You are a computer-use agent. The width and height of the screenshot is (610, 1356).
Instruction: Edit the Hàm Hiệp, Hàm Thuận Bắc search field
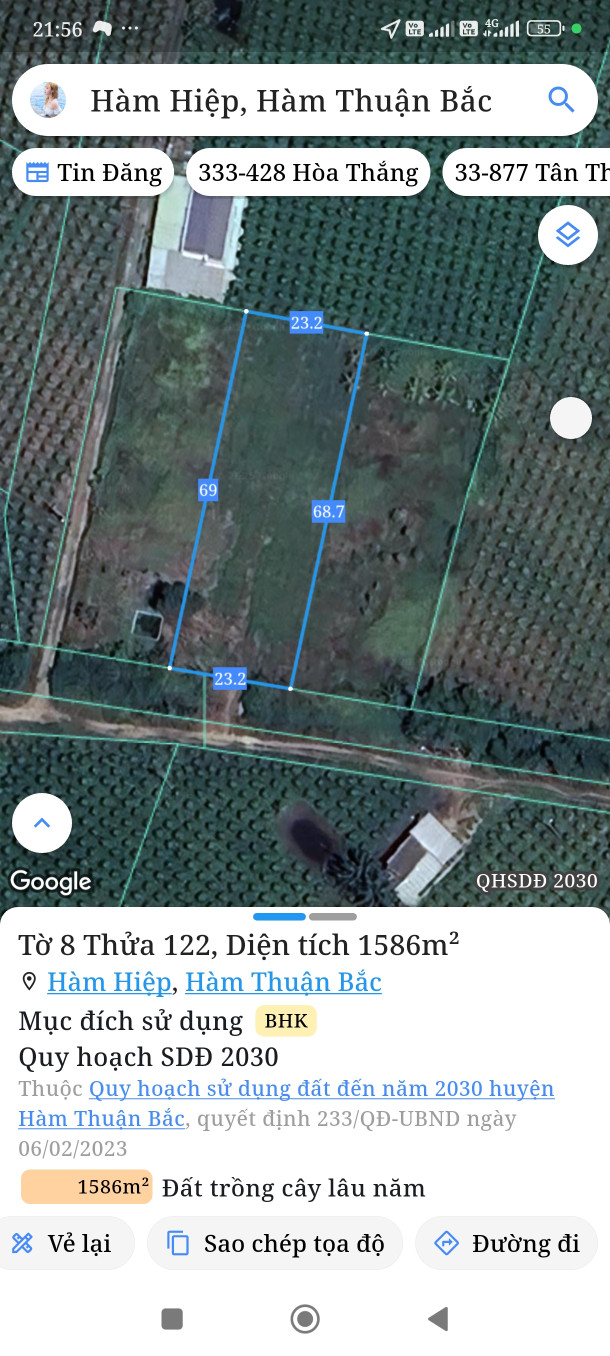pyautogui.click(x=290, y=100)
